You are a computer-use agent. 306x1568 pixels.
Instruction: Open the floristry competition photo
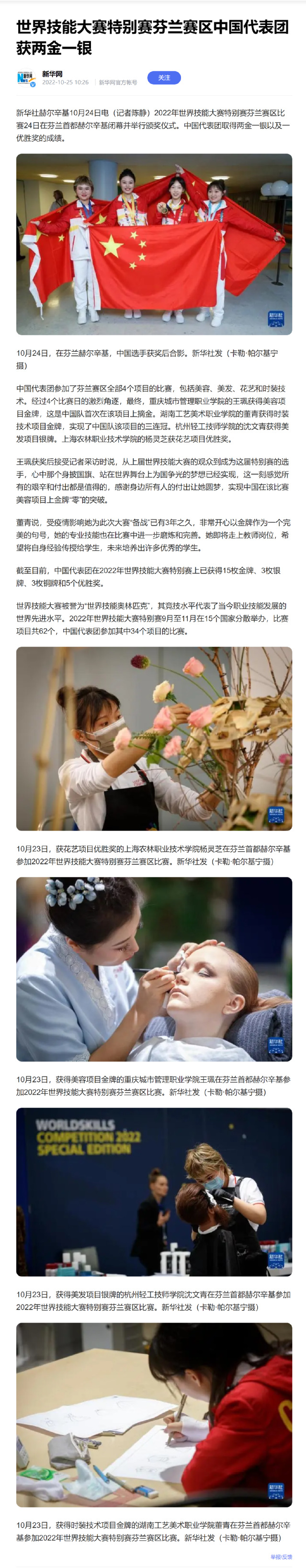[x=154, y=738]
